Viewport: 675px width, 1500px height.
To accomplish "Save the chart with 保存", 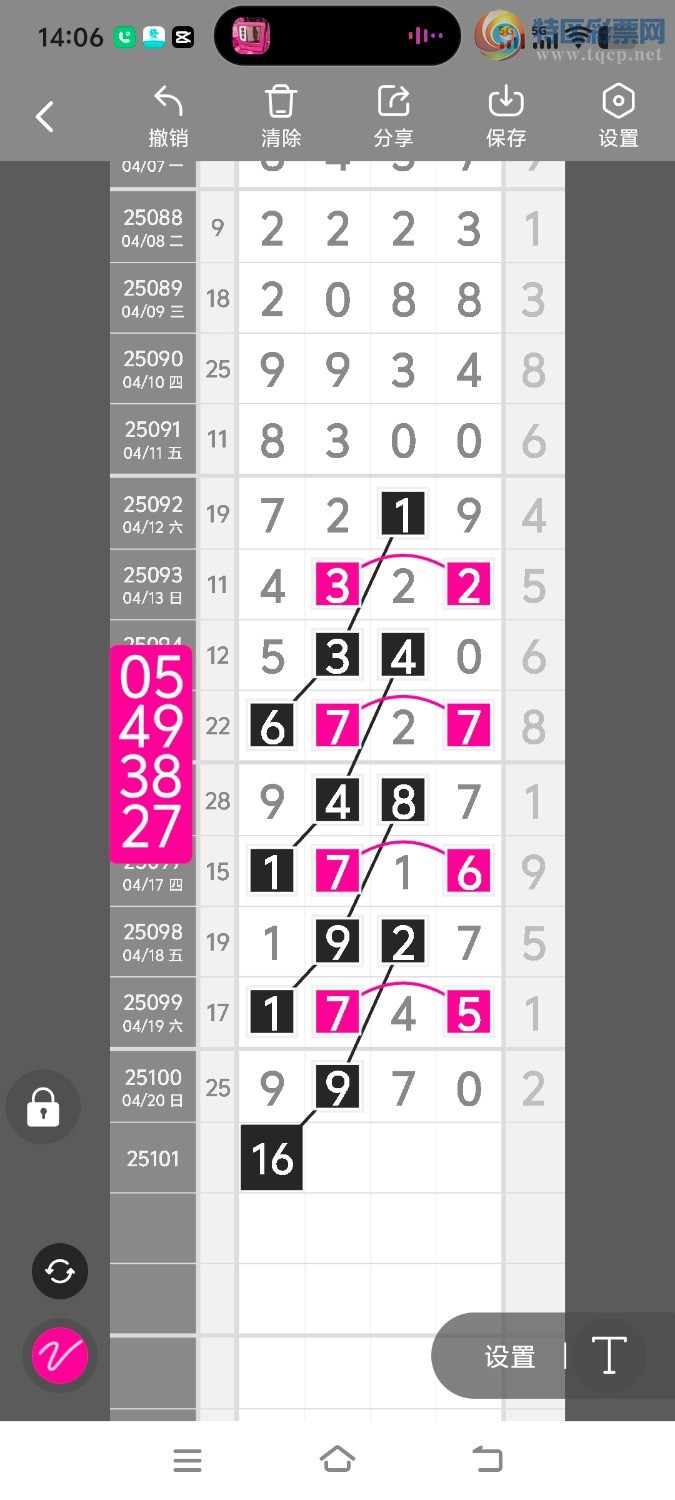I will click(506, 117).
